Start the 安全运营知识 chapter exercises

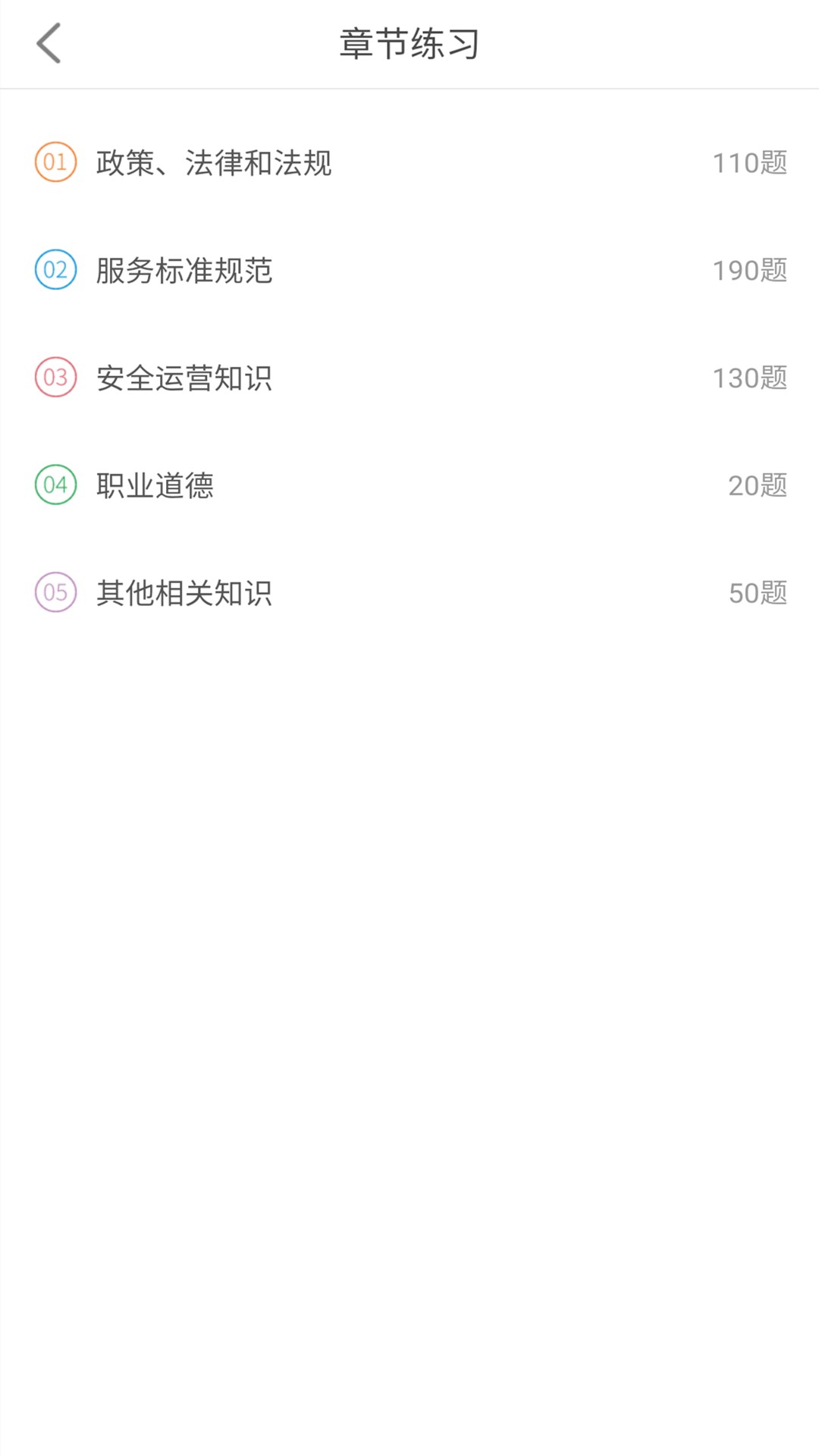point(185,377)
